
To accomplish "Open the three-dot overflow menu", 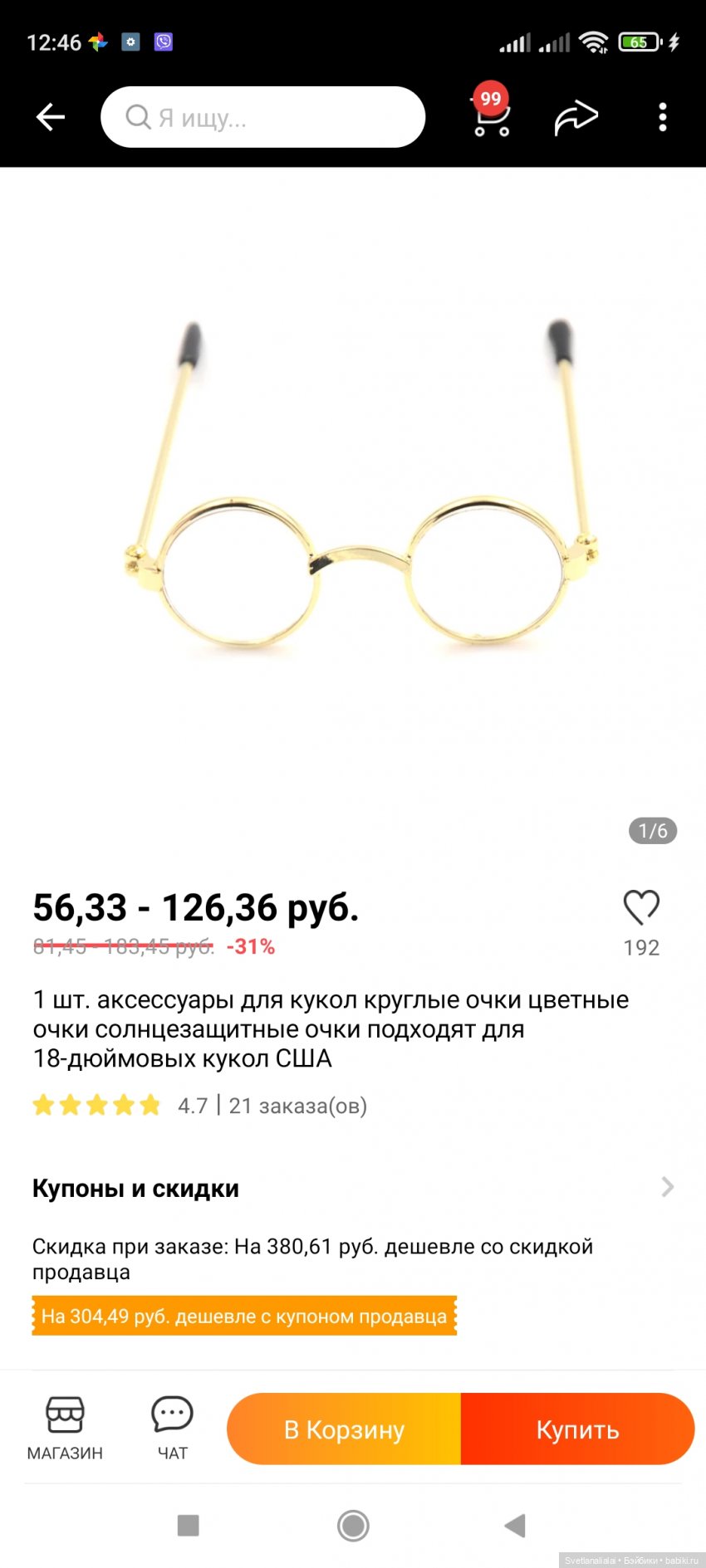I will (x=662, y=117).
